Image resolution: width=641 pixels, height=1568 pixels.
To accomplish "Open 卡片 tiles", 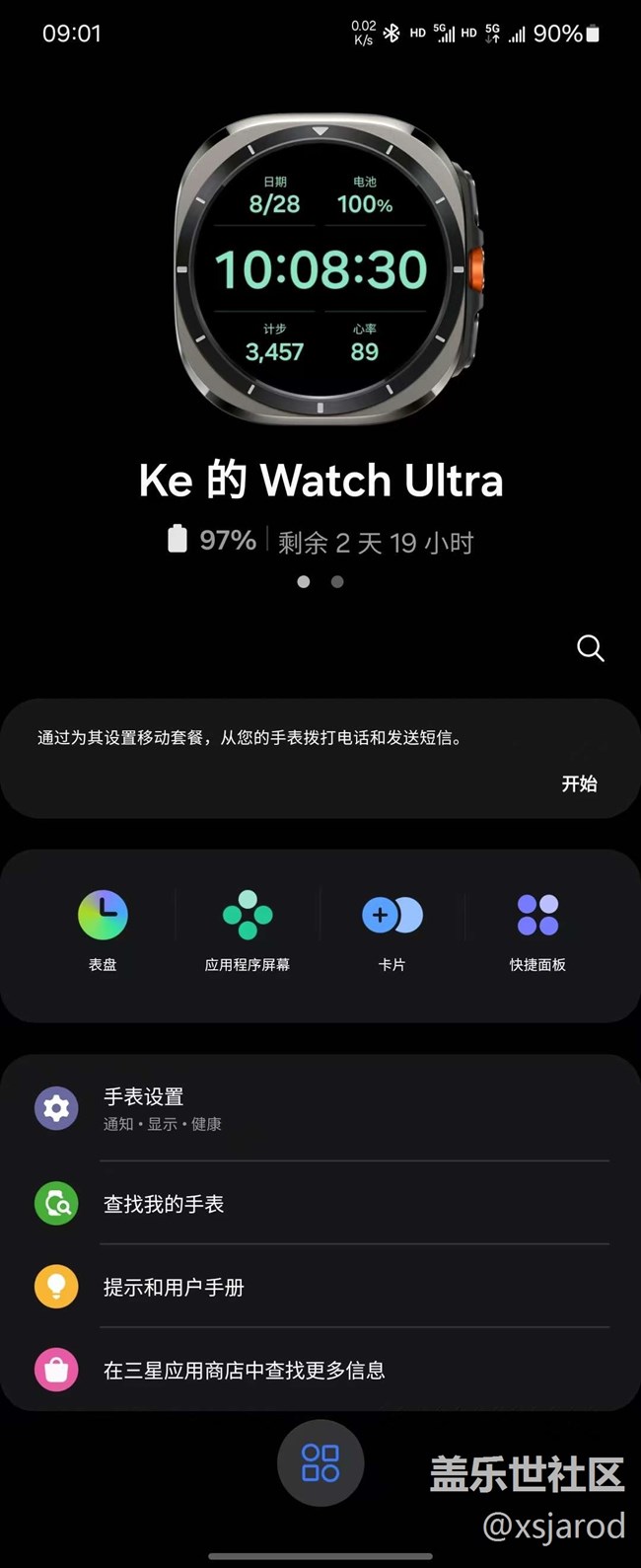I will coord(392,929).
